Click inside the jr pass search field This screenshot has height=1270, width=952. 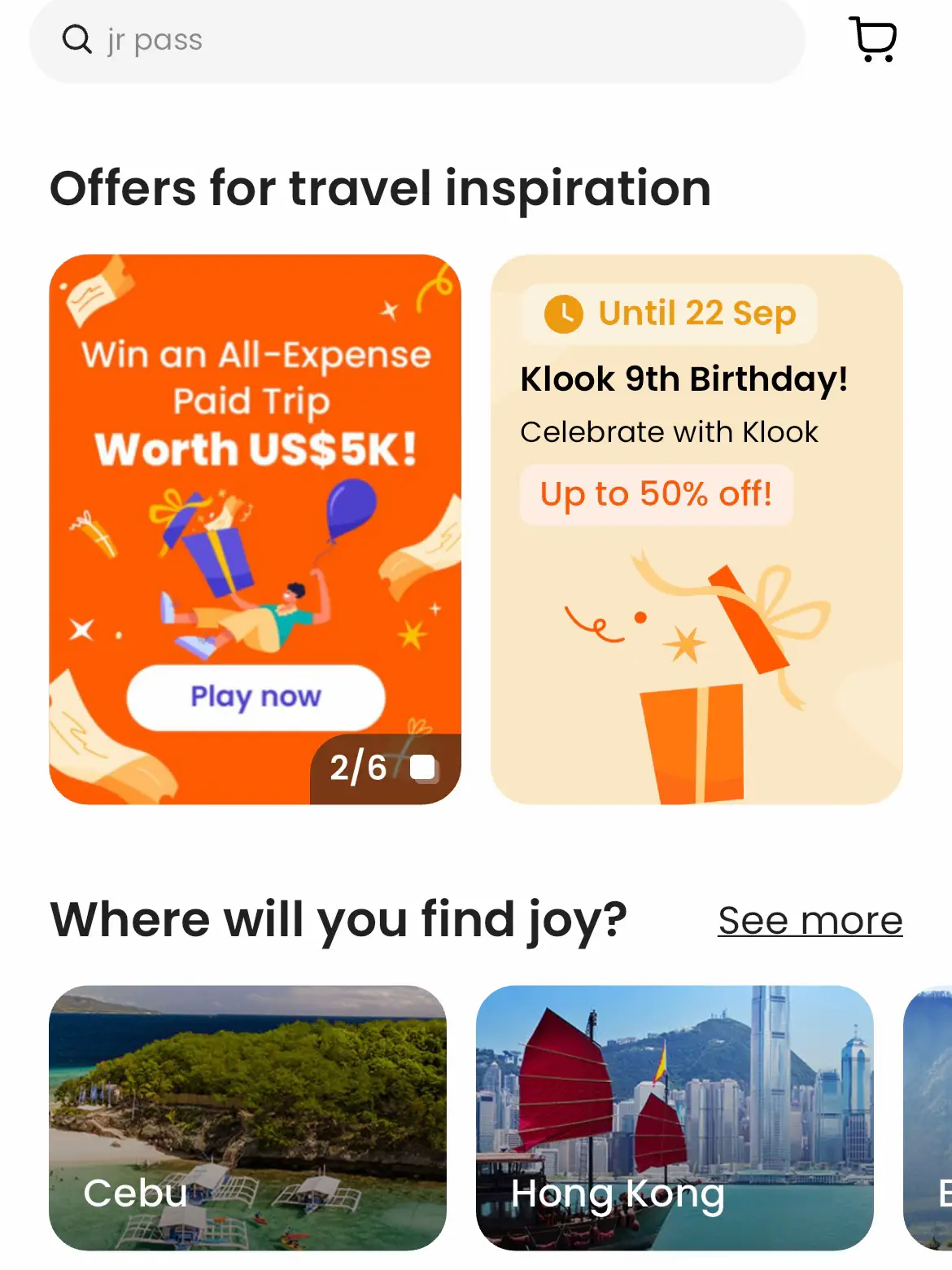click(x=325, y=38)
